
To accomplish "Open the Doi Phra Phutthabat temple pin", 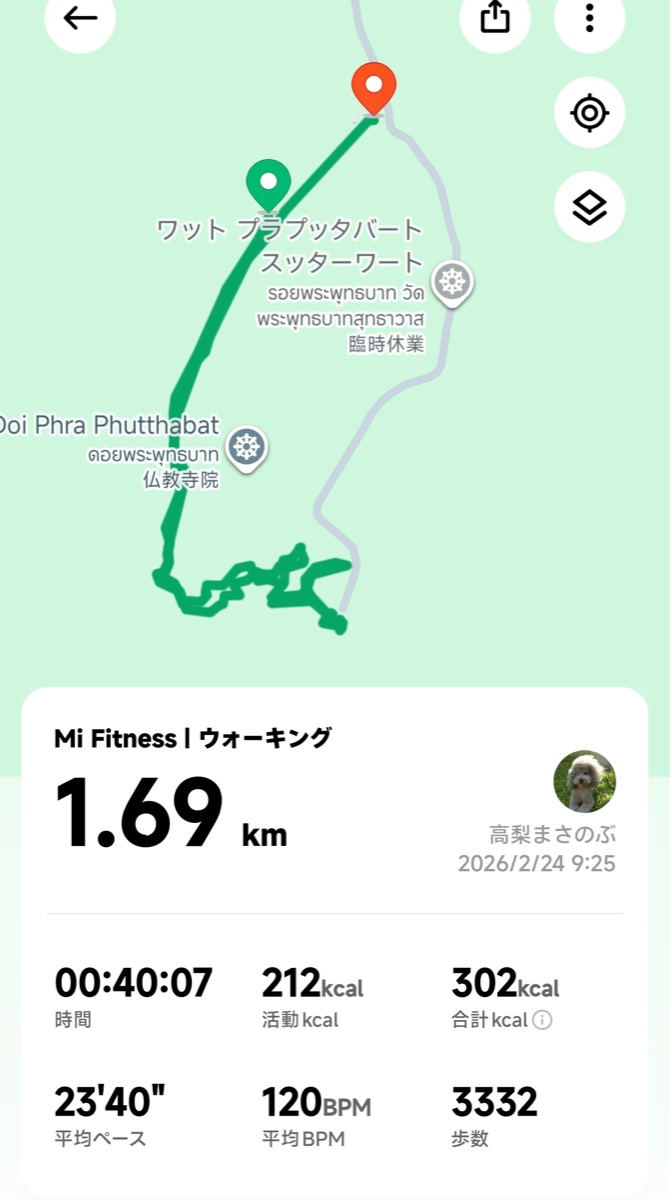I will coord(247,448).
